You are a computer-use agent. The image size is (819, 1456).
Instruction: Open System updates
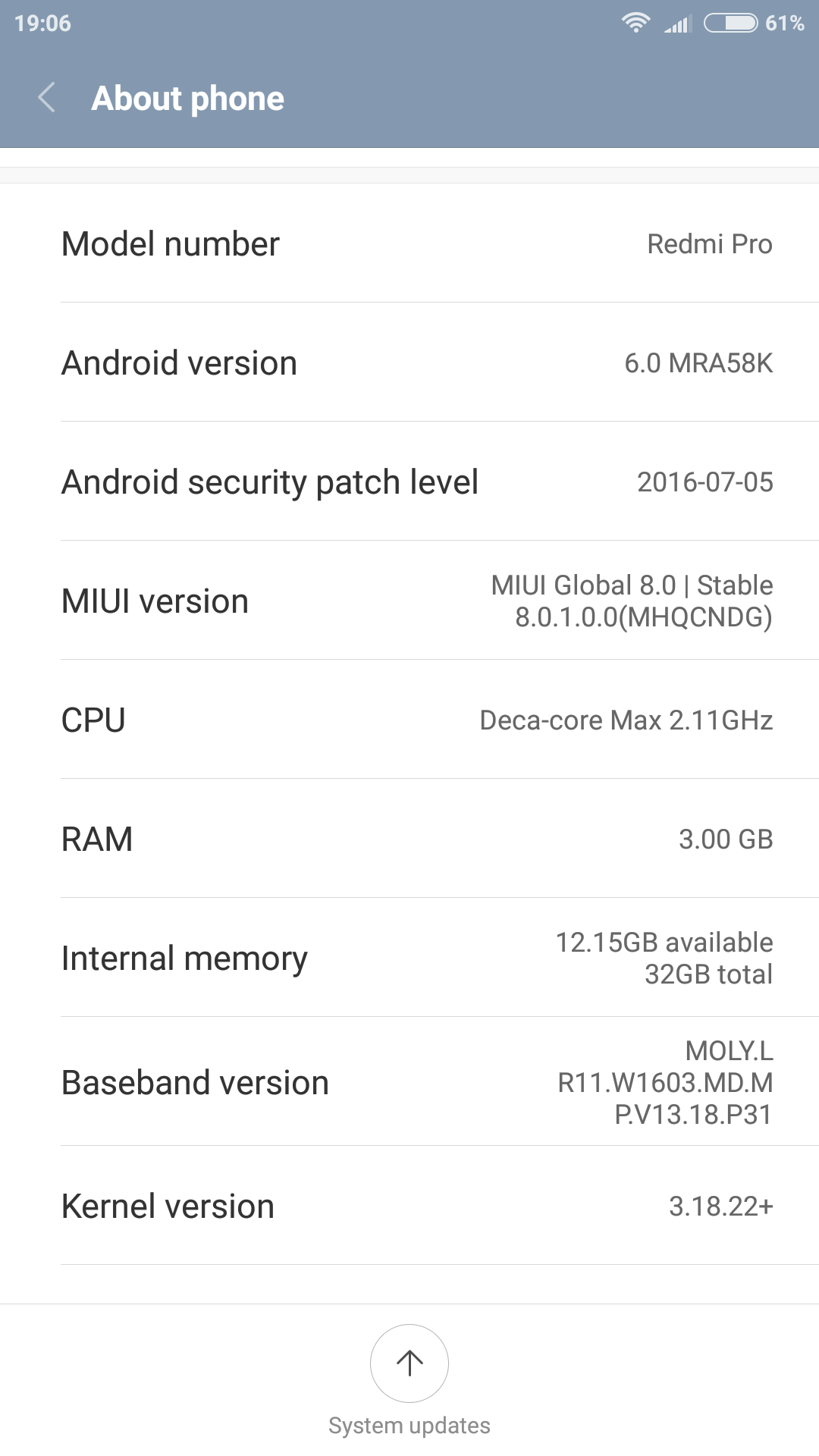pos(409,1364)
